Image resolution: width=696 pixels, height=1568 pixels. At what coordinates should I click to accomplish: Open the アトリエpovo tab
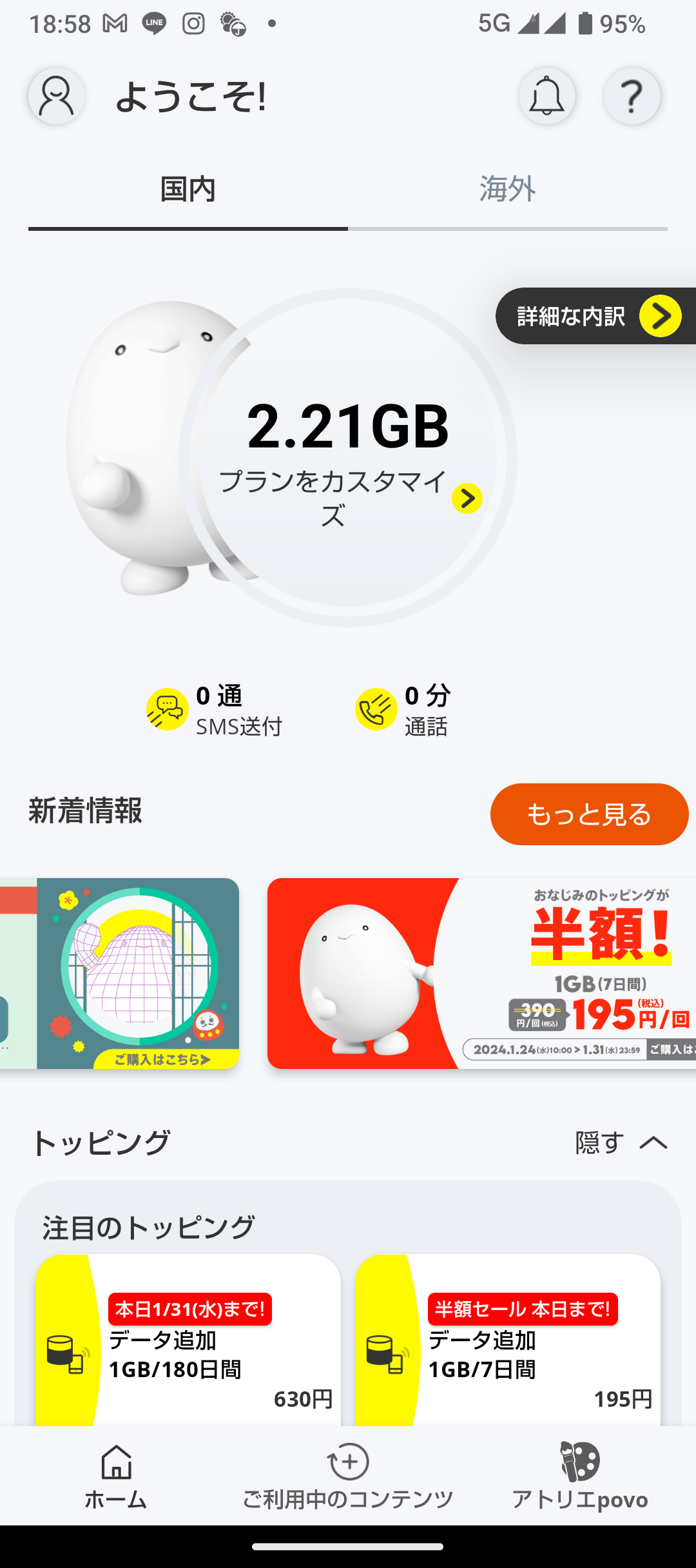(580, 1477)
